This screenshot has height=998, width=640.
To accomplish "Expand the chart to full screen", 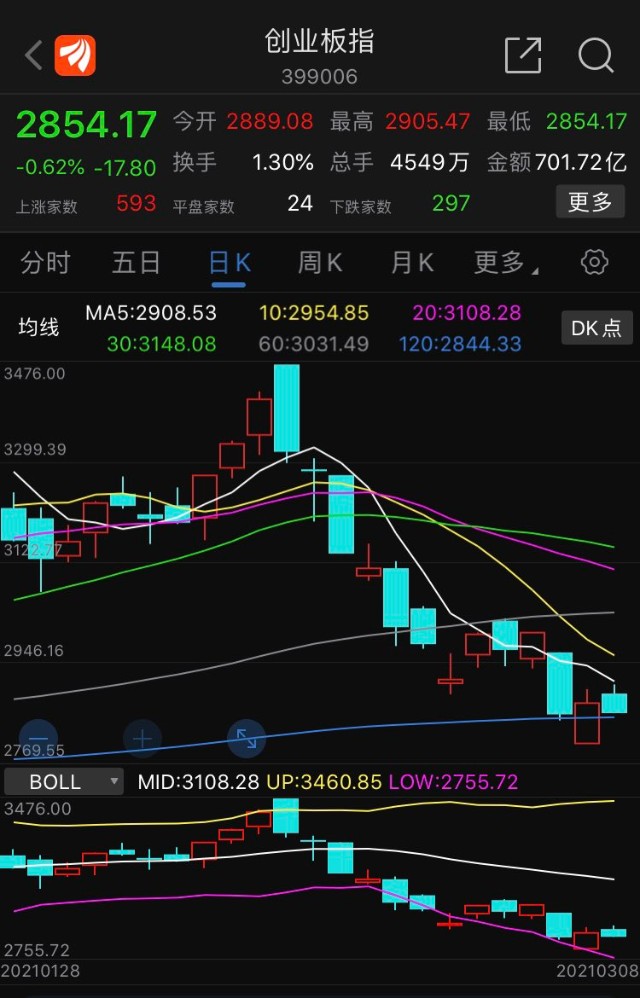I will coord(246,739).
